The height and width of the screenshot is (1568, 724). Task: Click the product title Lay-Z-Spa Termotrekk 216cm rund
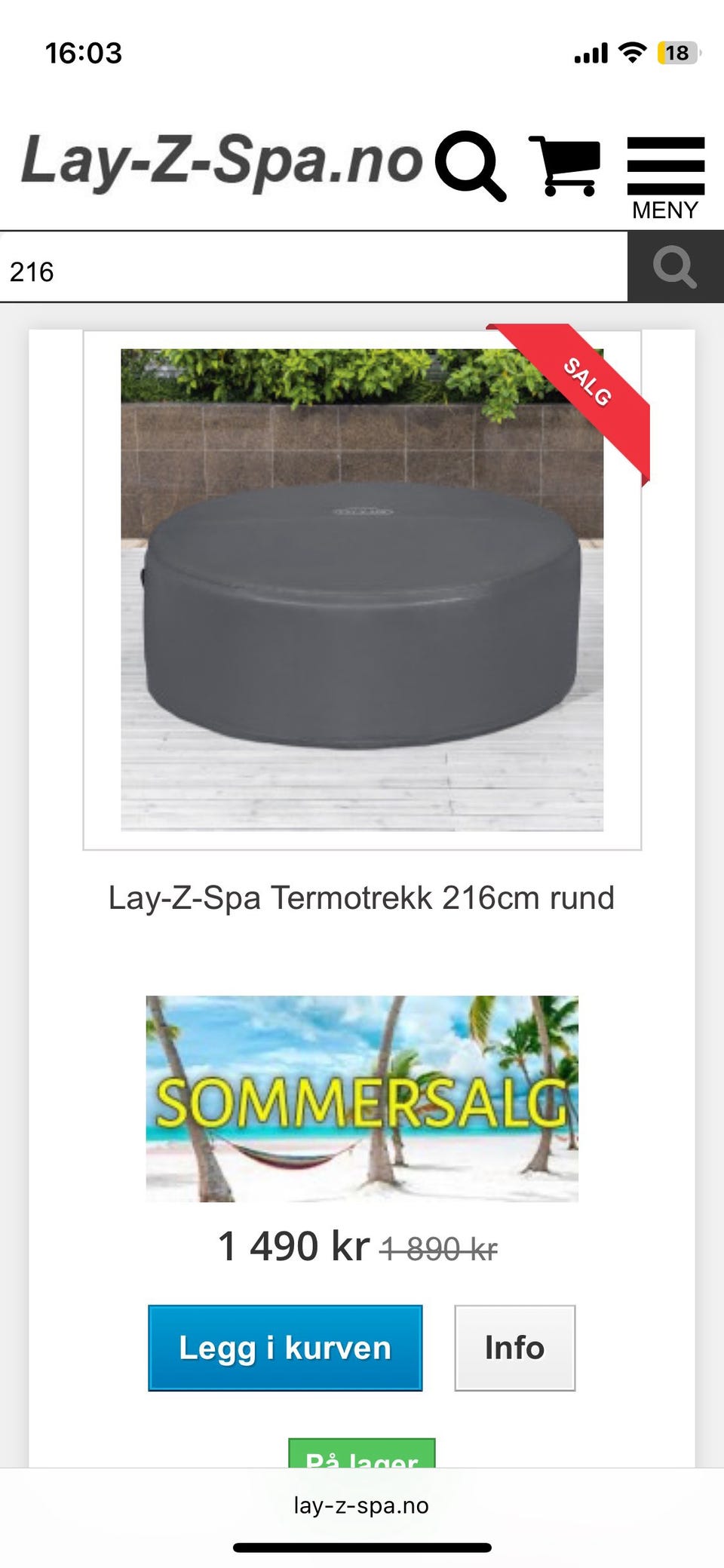[362, 898]
